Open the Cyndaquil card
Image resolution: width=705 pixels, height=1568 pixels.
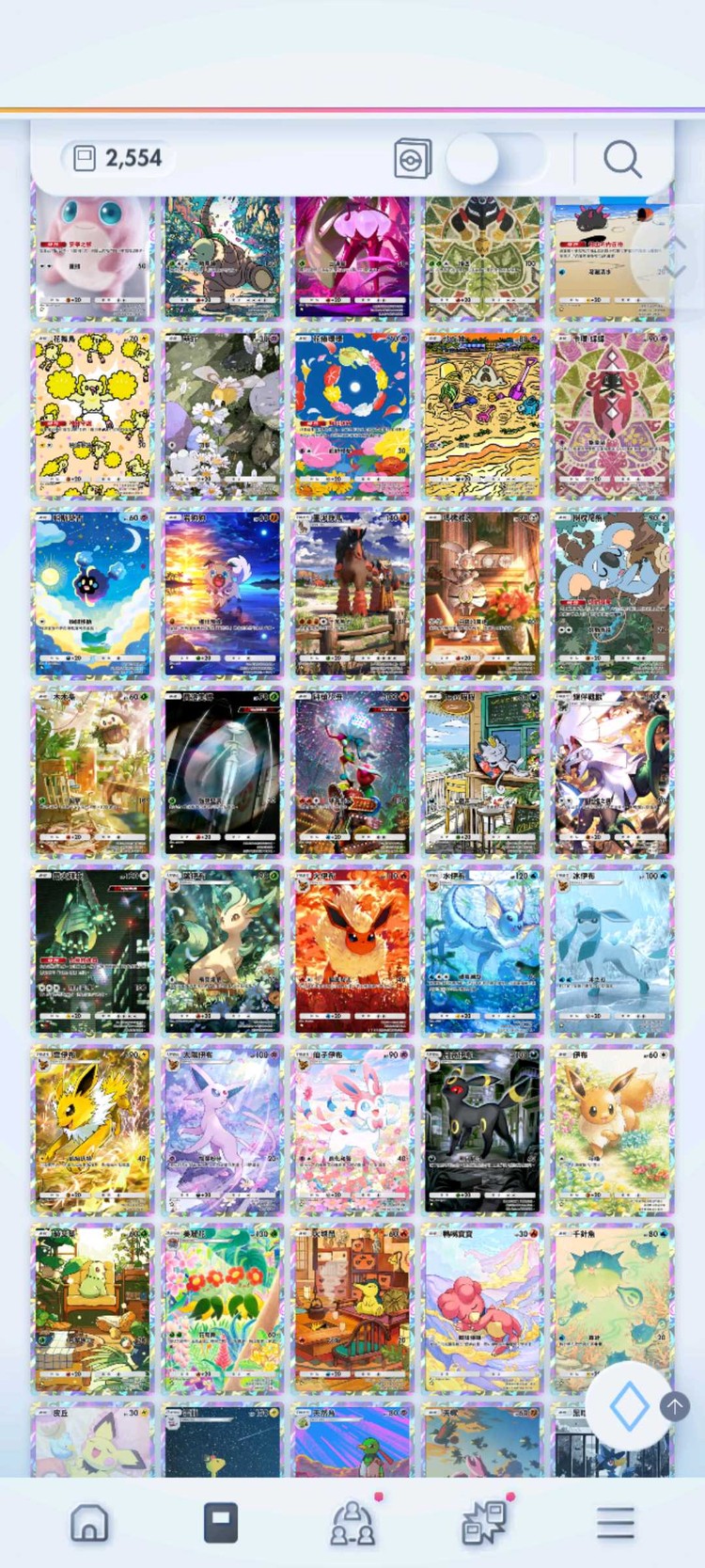(352, 1307)
